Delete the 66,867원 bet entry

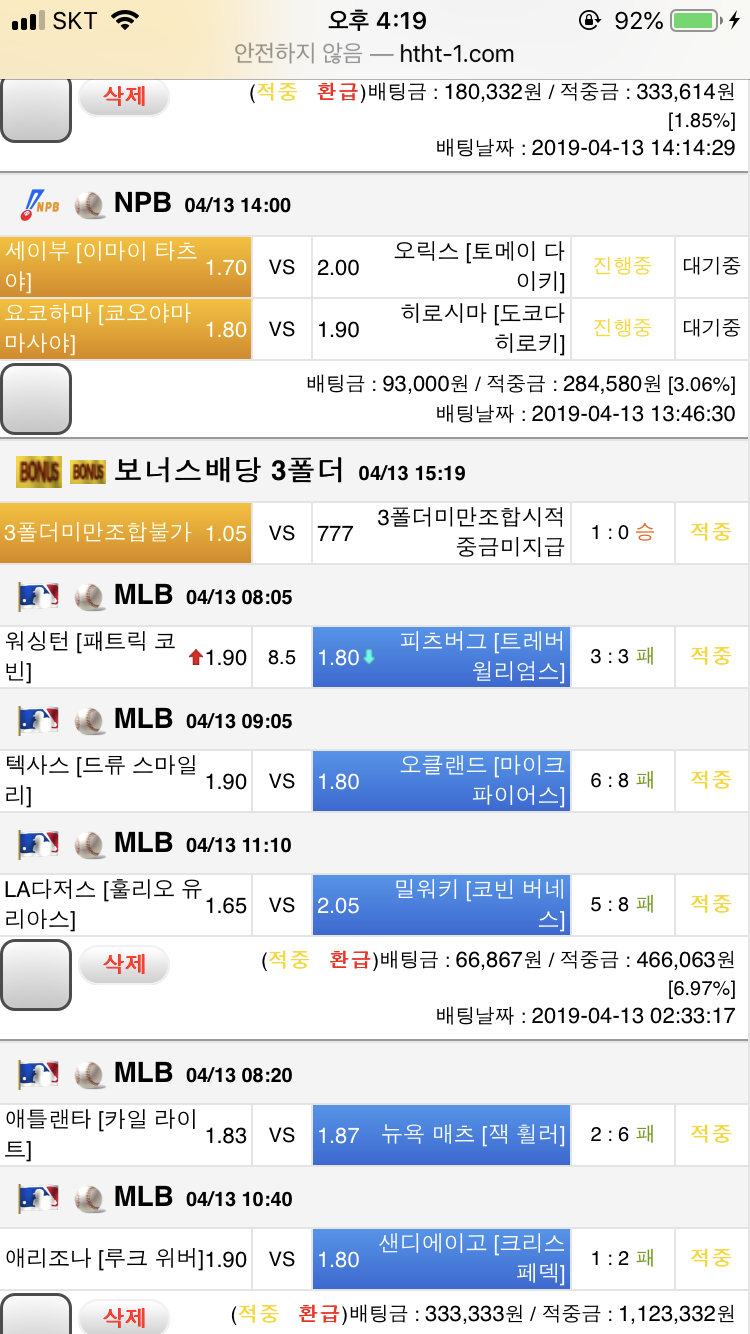tap(124, 964)
